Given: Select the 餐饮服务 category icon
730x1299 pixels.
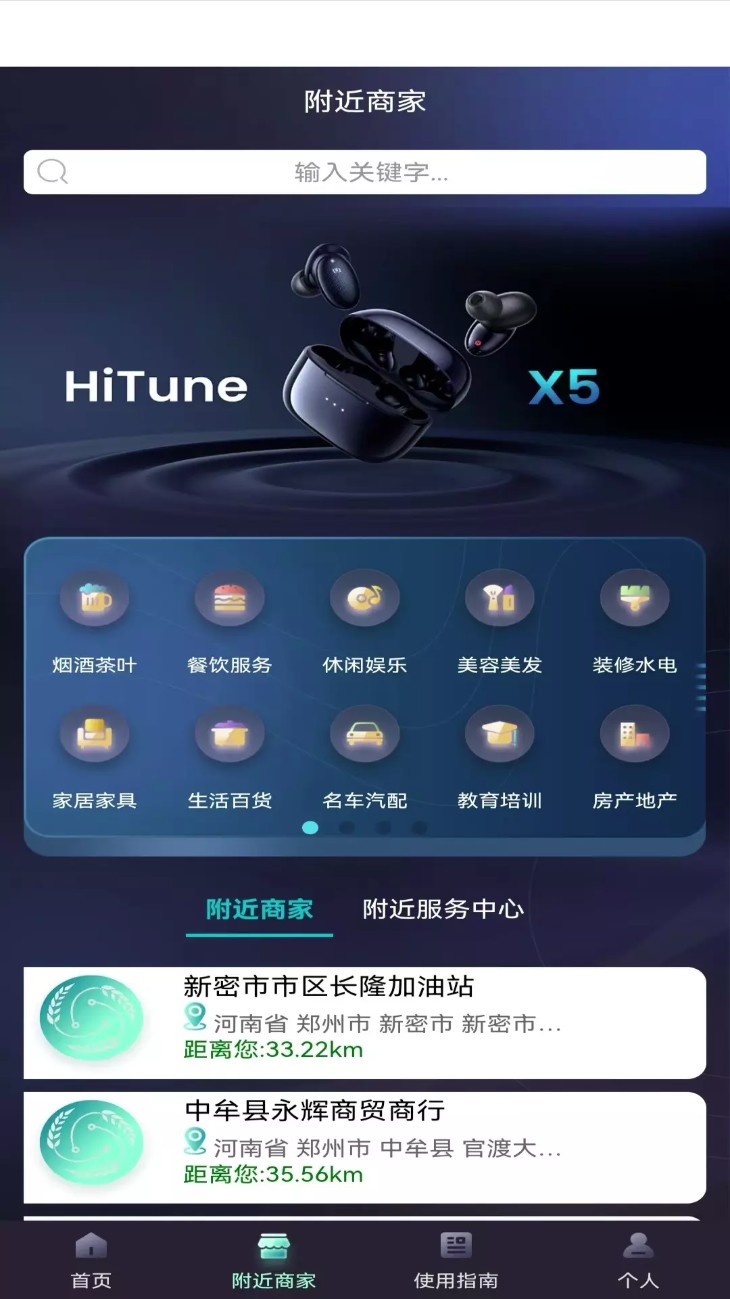Looking at the screenshot, I should click(x=230, y=597).
